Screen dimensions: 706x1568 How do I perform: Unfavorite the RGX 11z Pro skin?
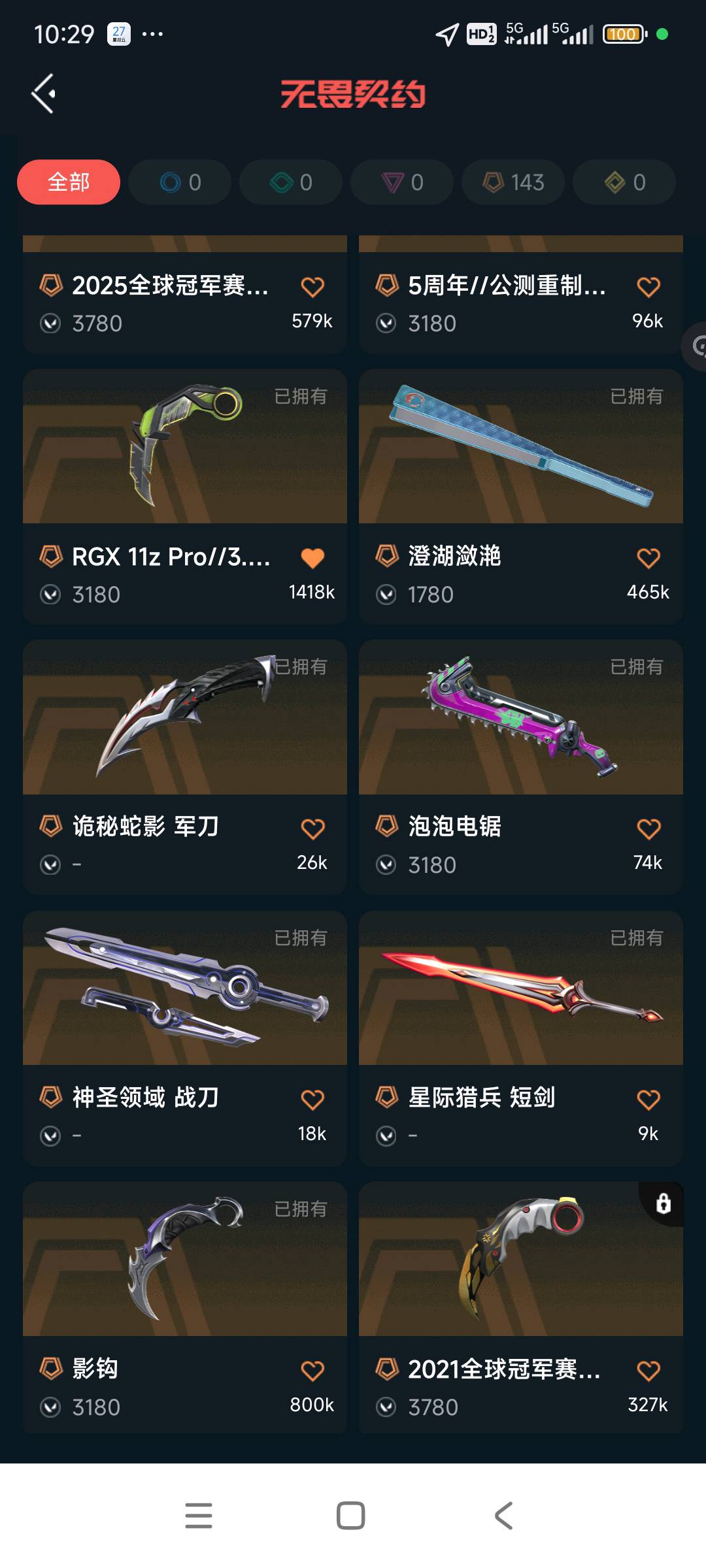[312, 558]
